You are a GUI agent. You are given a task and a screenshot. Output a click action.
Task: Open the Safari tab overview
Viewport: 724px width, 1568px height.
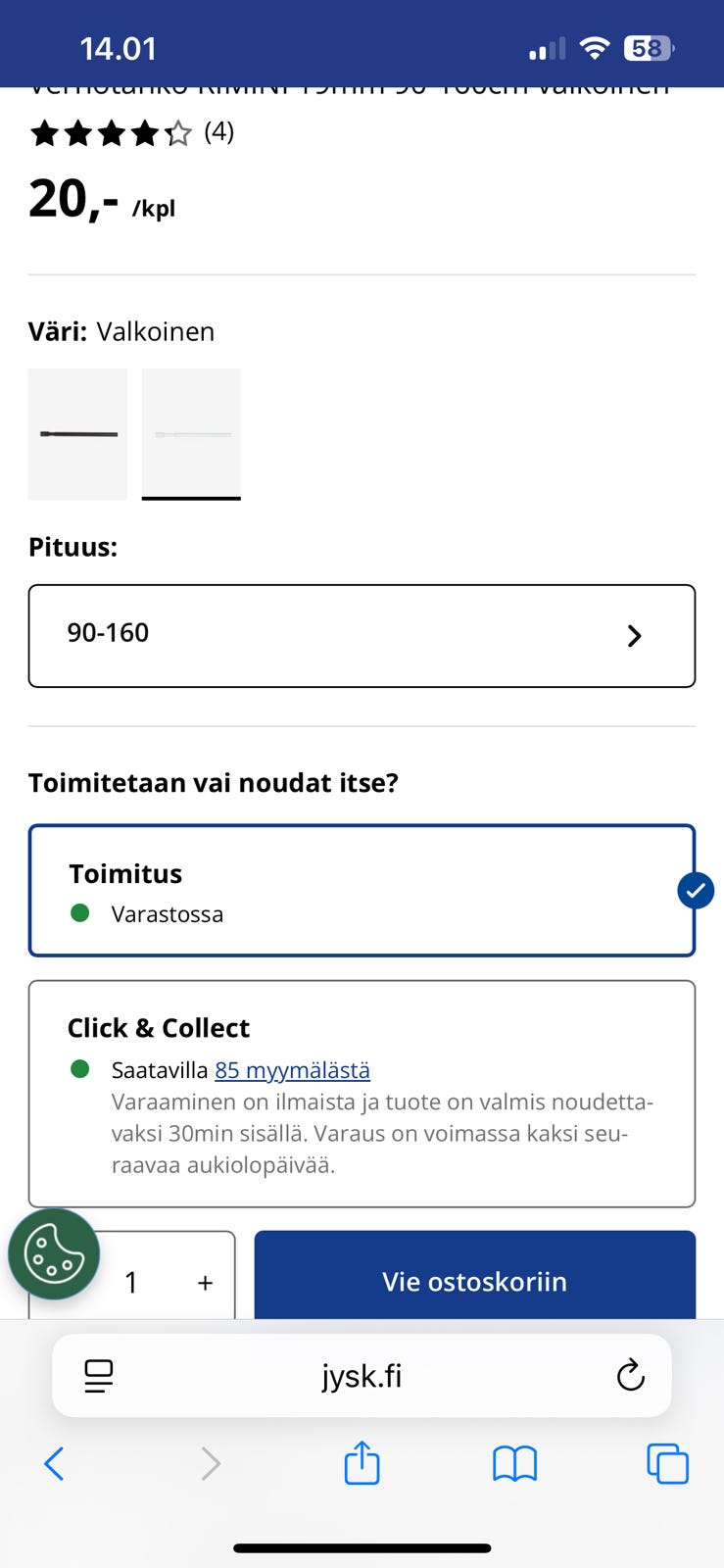coord(667,1463)
